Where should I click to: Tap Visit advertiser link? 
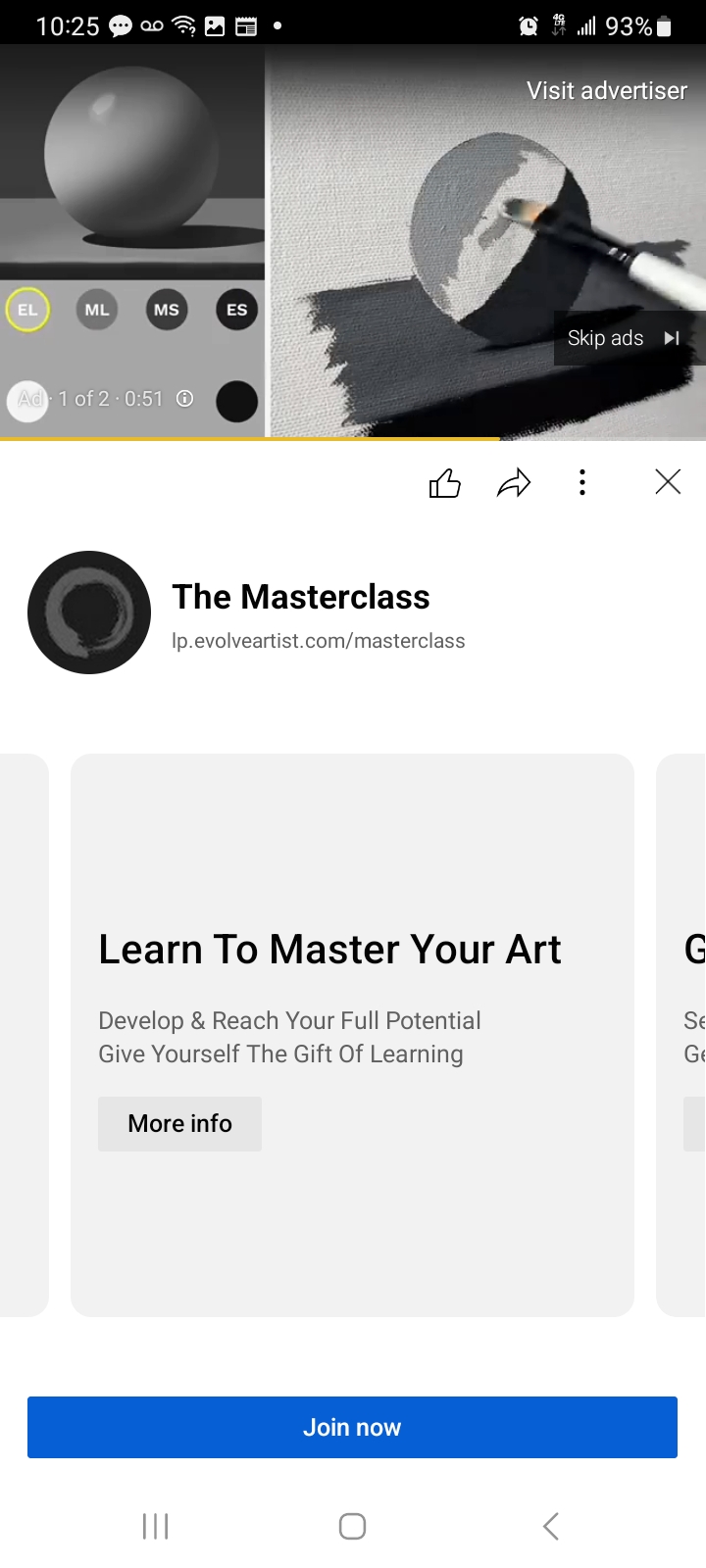point(606,91)
